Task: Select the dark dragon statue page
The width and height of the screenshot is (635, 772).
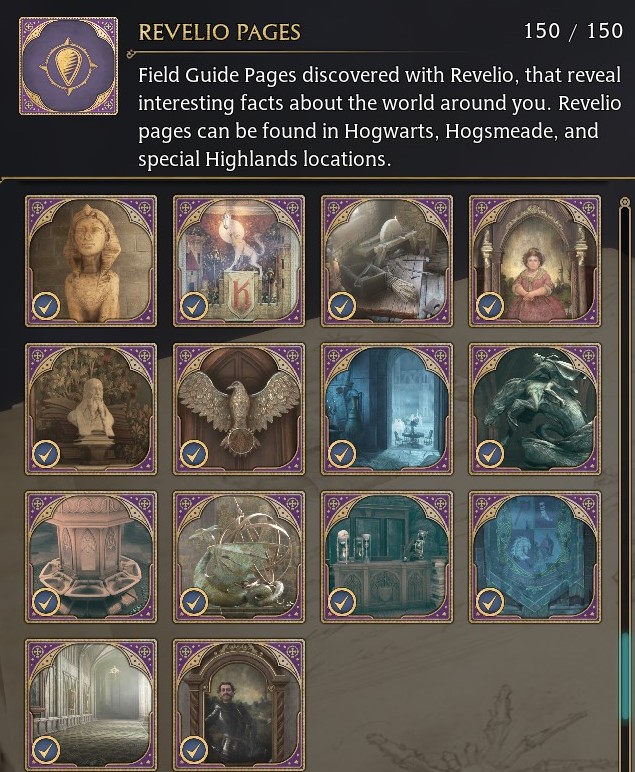Action: pos(535,408)
